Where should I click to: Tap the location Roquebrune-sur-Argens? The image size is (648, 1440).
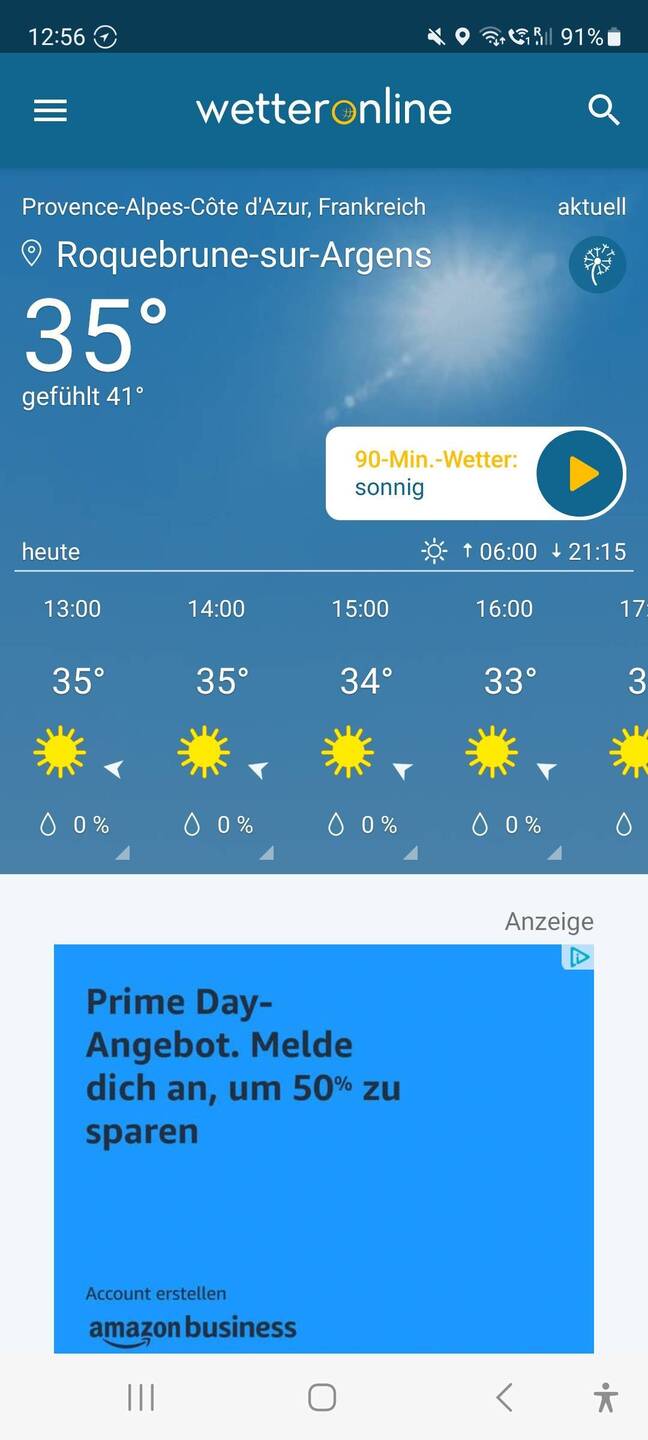point(243,255)
